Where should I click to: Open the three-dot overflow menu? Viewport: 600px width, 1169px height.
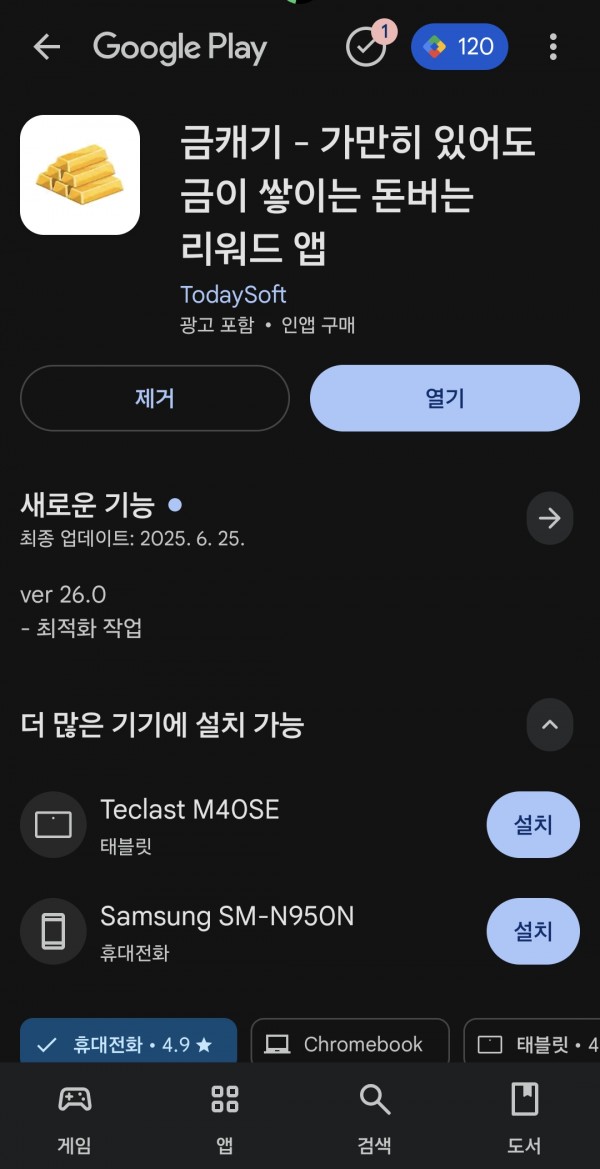(552, 47)
